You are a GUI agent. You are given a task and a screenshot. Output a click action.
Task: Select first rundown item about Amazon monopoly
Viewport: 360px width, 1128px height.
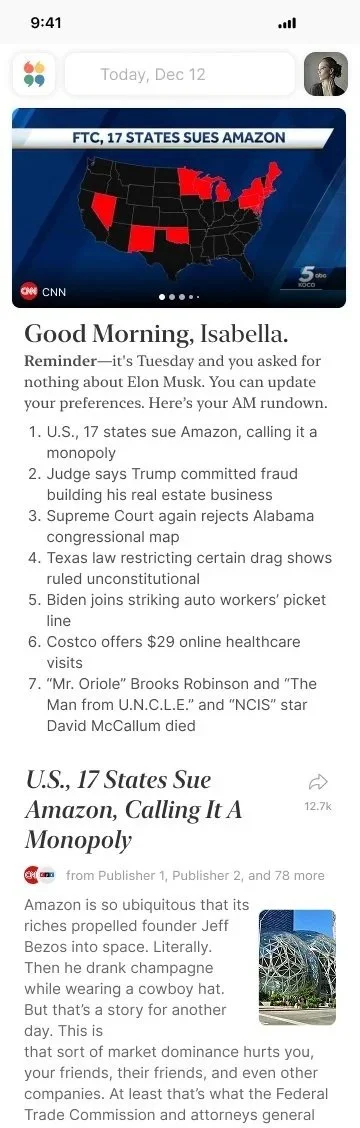[173, 442]
